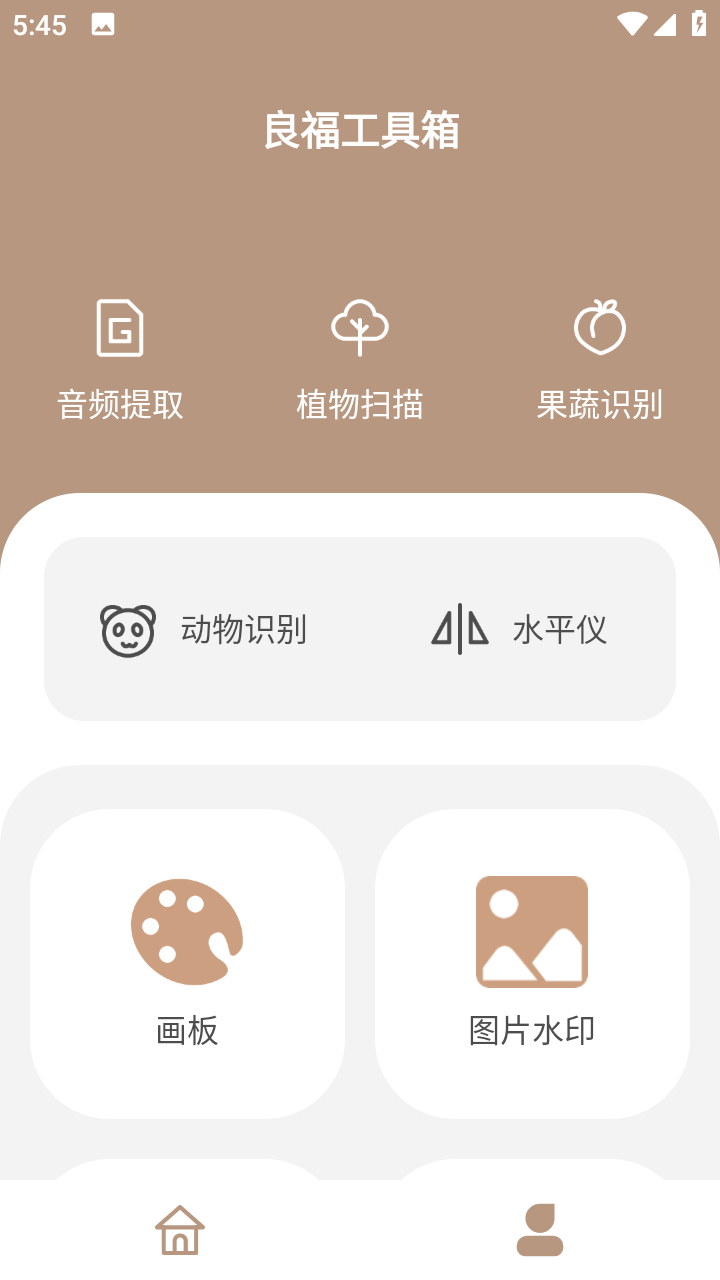Switch to the profile tab
This screenshot has height=1280, width=720.
tap(540, 1230)
